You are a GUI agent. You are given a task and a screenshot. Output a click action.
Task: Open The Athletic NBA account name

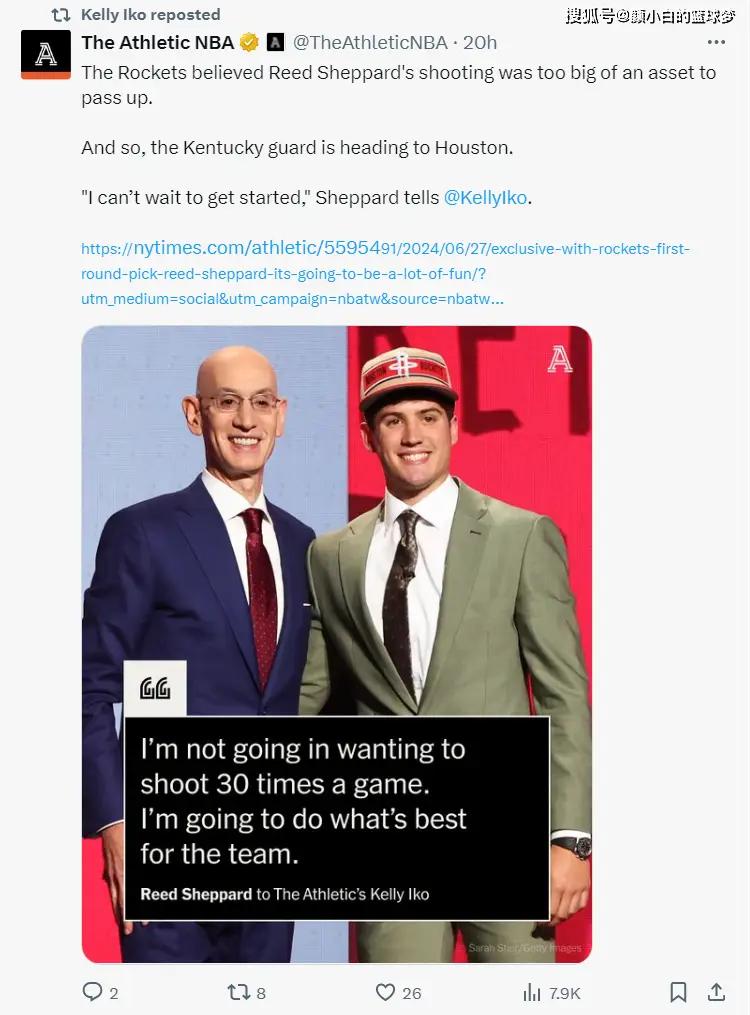(x=157, y=42)
